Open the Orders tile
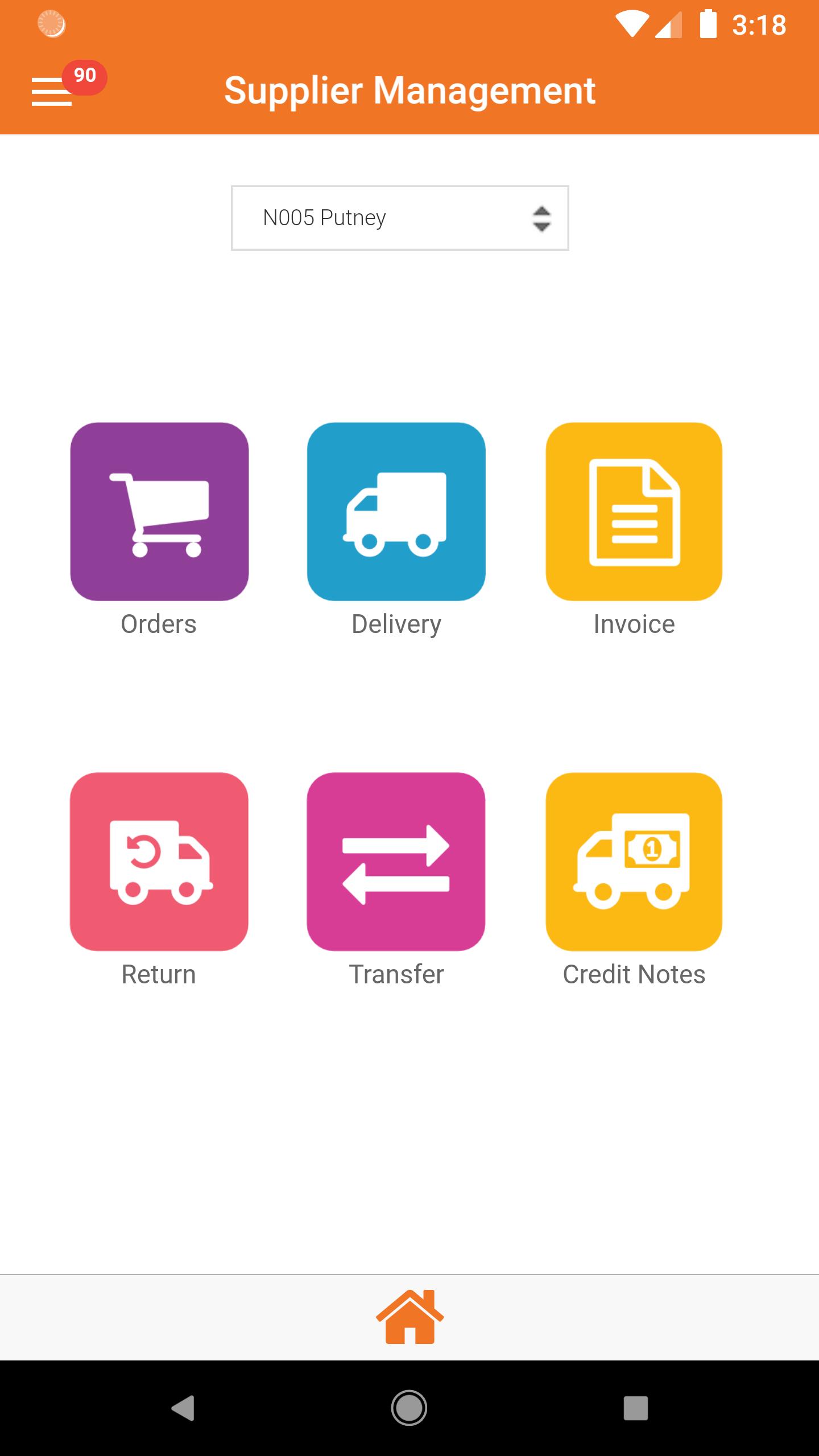The height and width of the screenshot is (1456, 819). pos(159,511)
